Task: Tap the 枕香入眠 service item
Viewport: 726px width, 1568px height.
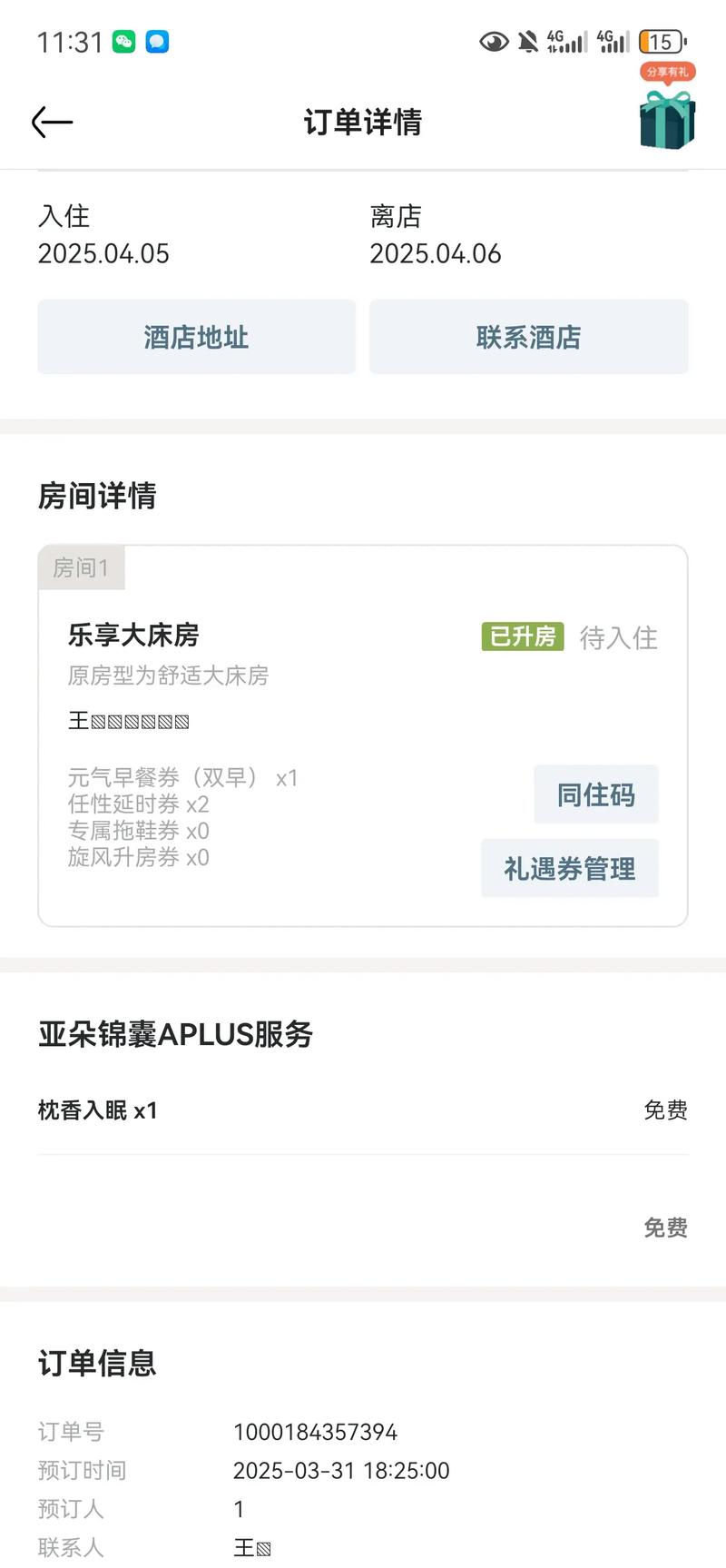Action: tap(98, 1109)
